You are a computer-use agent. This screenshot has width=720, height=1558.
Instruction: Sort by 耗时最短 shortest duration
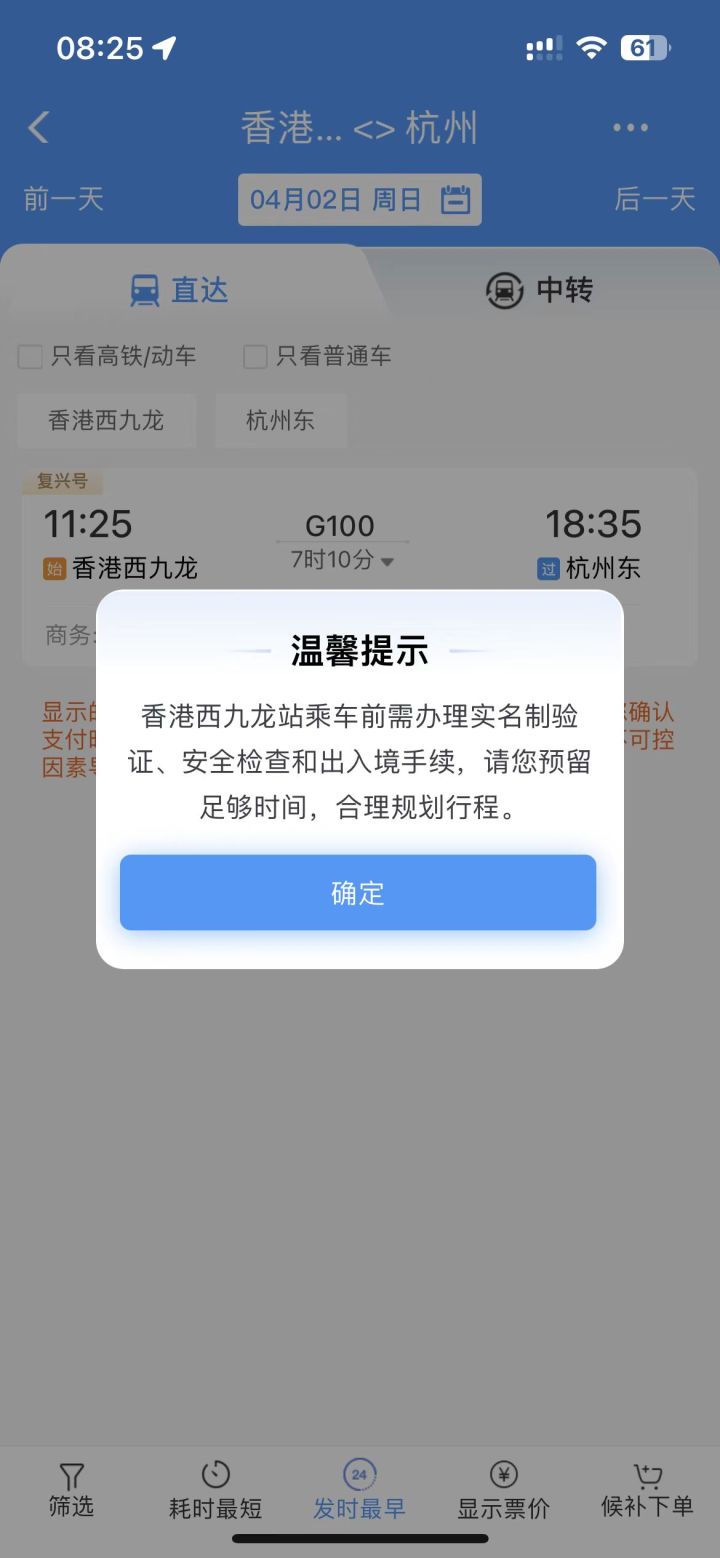pyautogui.click(x=215, y=1490)
